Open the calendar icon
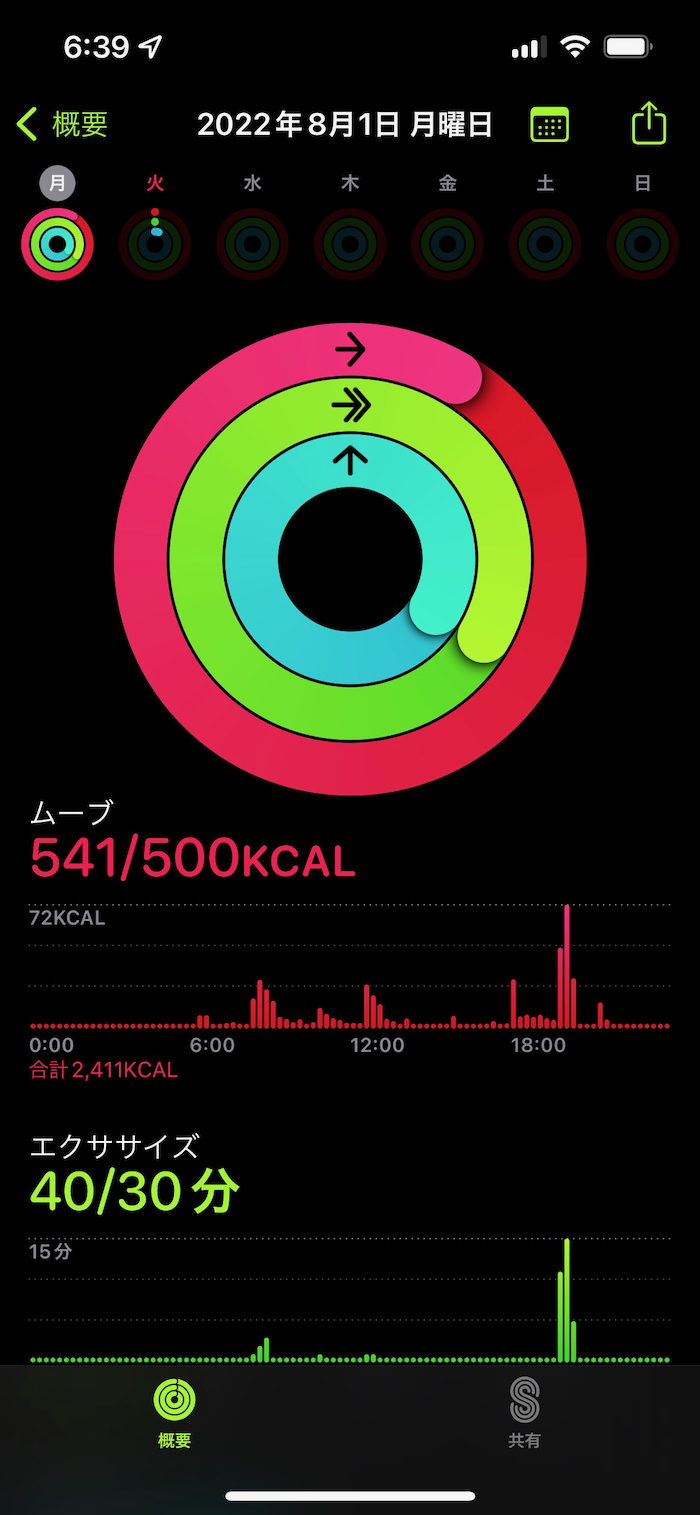The width and height of the screenshot is (700, 1515). point(549,125)
